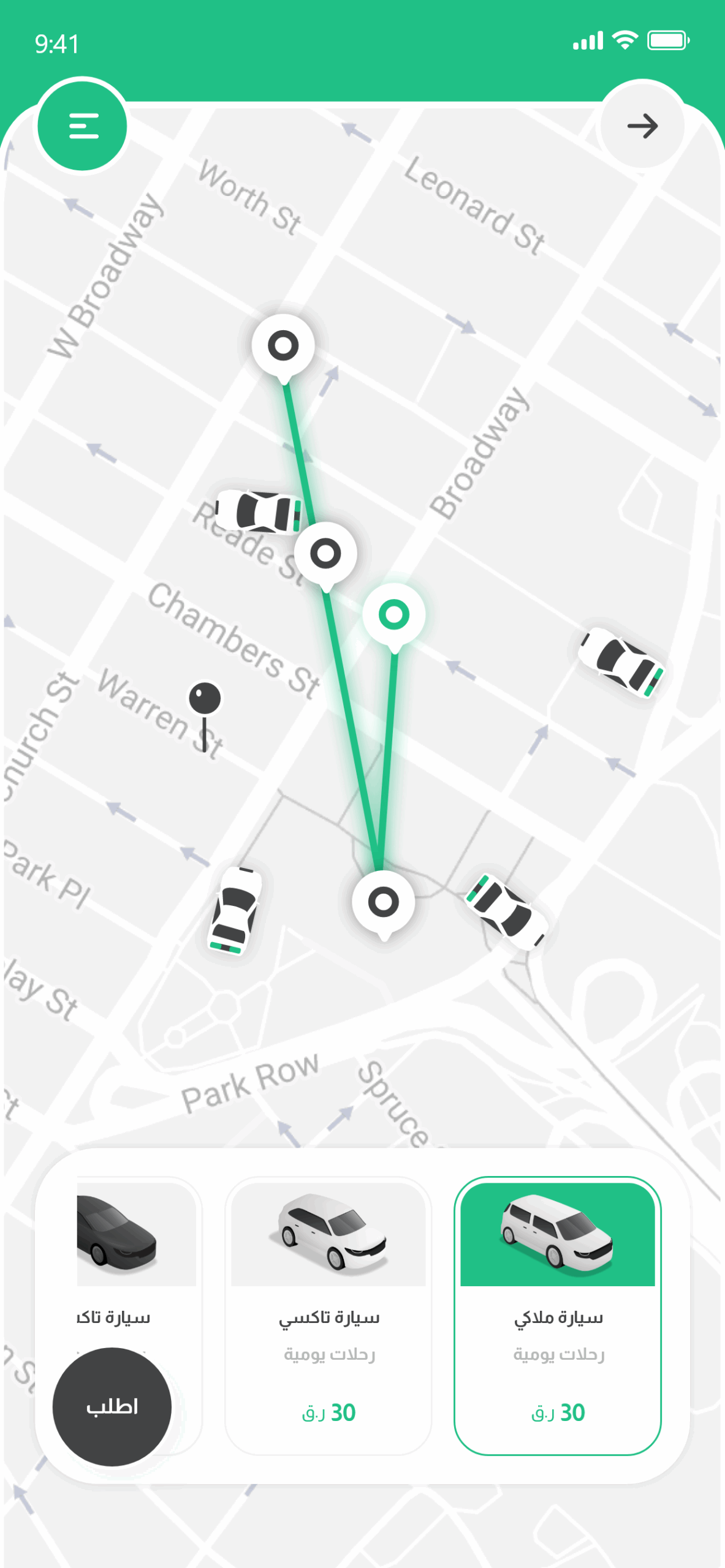Tap the اطلب request button
This screenshot has height=1568, width=725.
(112, 1406)
